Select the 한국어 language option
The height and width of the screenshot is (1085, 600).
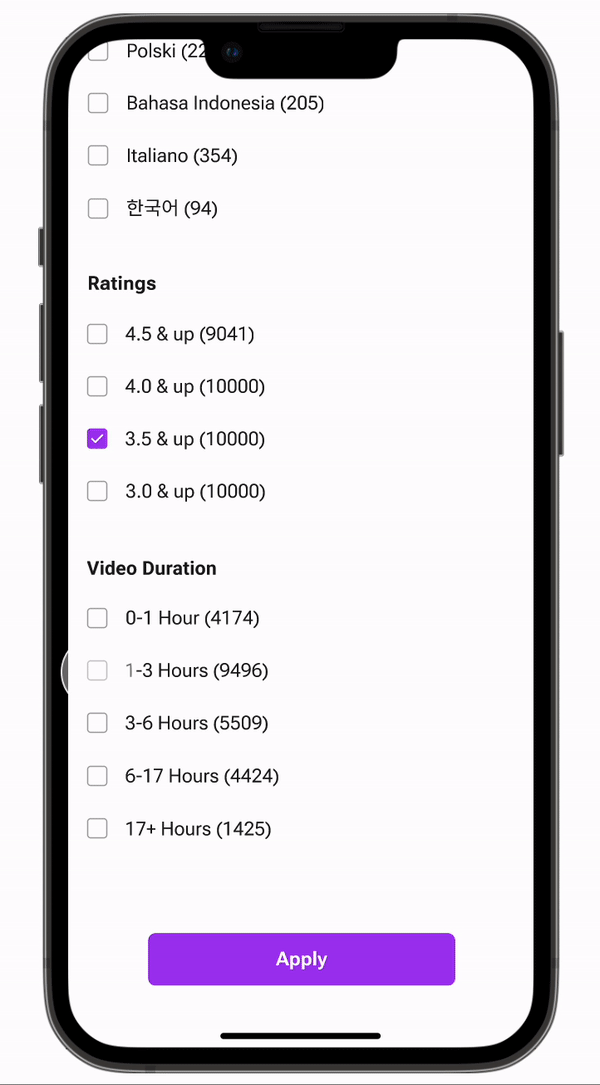click(x=98, y=208)
